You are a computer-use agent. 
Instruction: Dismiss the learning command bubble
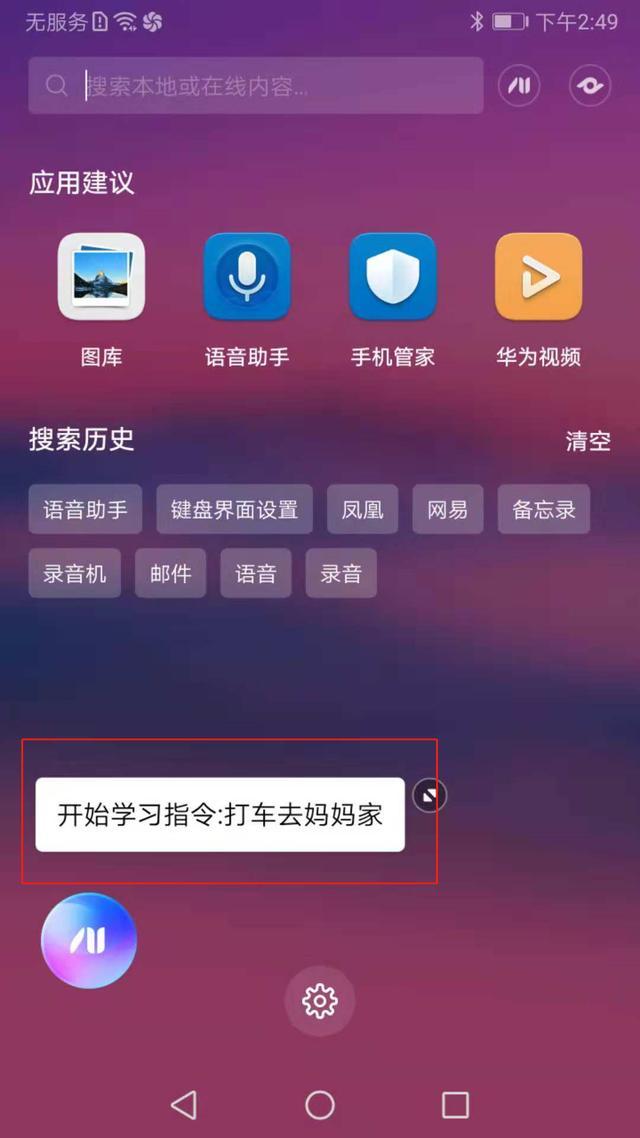coord(430,796)
